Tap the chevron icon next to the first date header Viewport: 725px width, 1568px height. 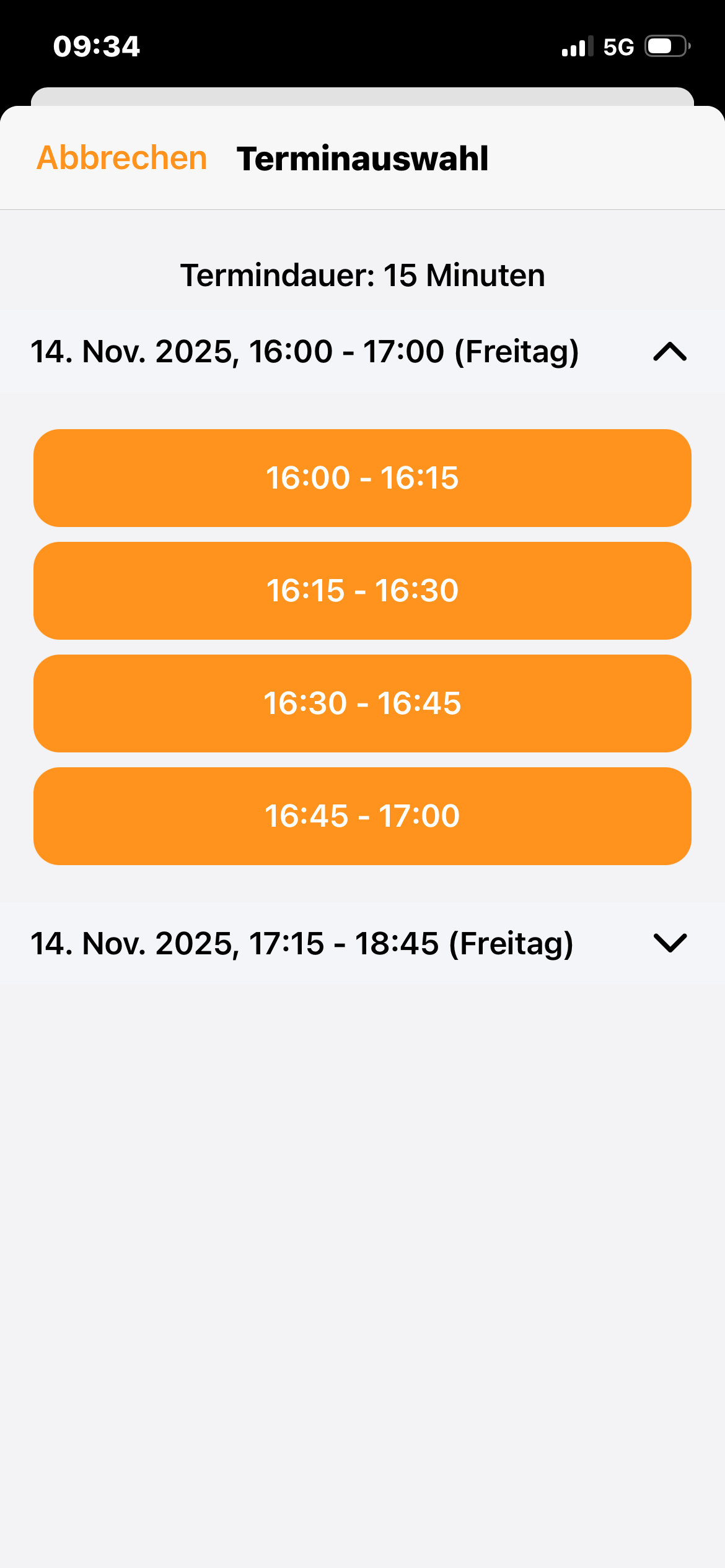[x=669, y=353]
